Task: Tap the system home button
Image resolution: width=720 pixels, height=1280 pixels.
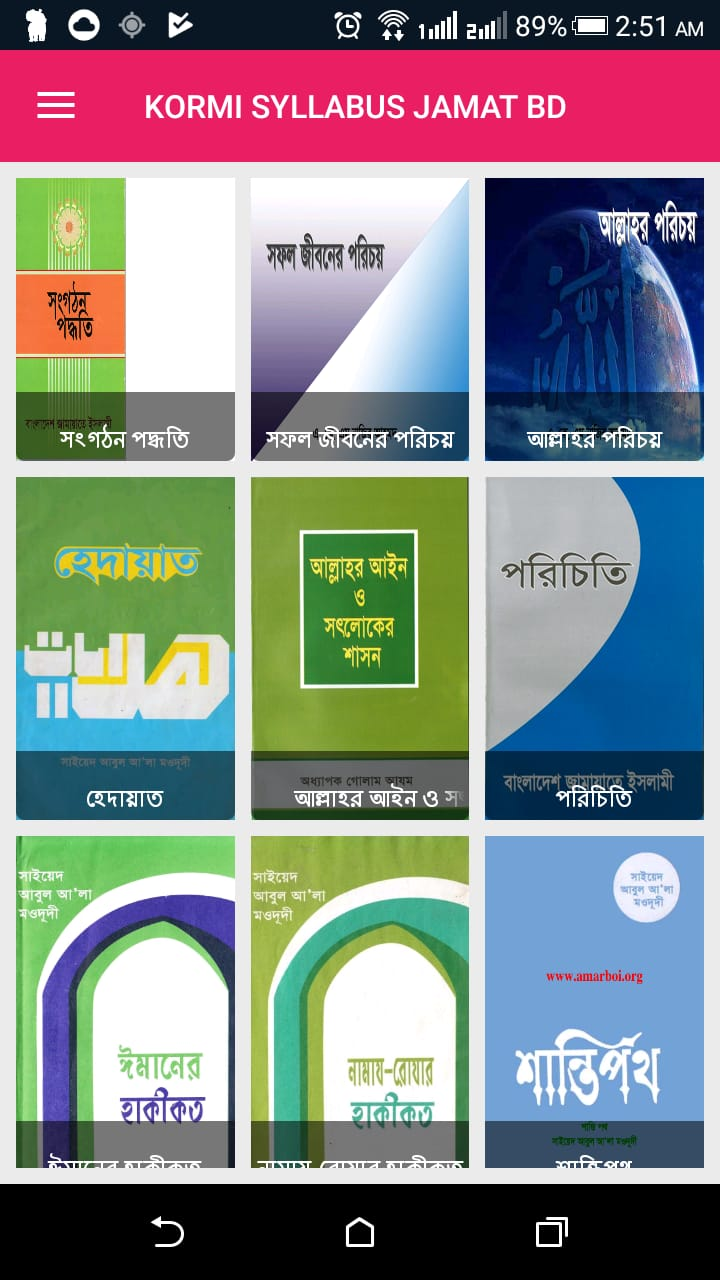Action: tap(360, 1232)
